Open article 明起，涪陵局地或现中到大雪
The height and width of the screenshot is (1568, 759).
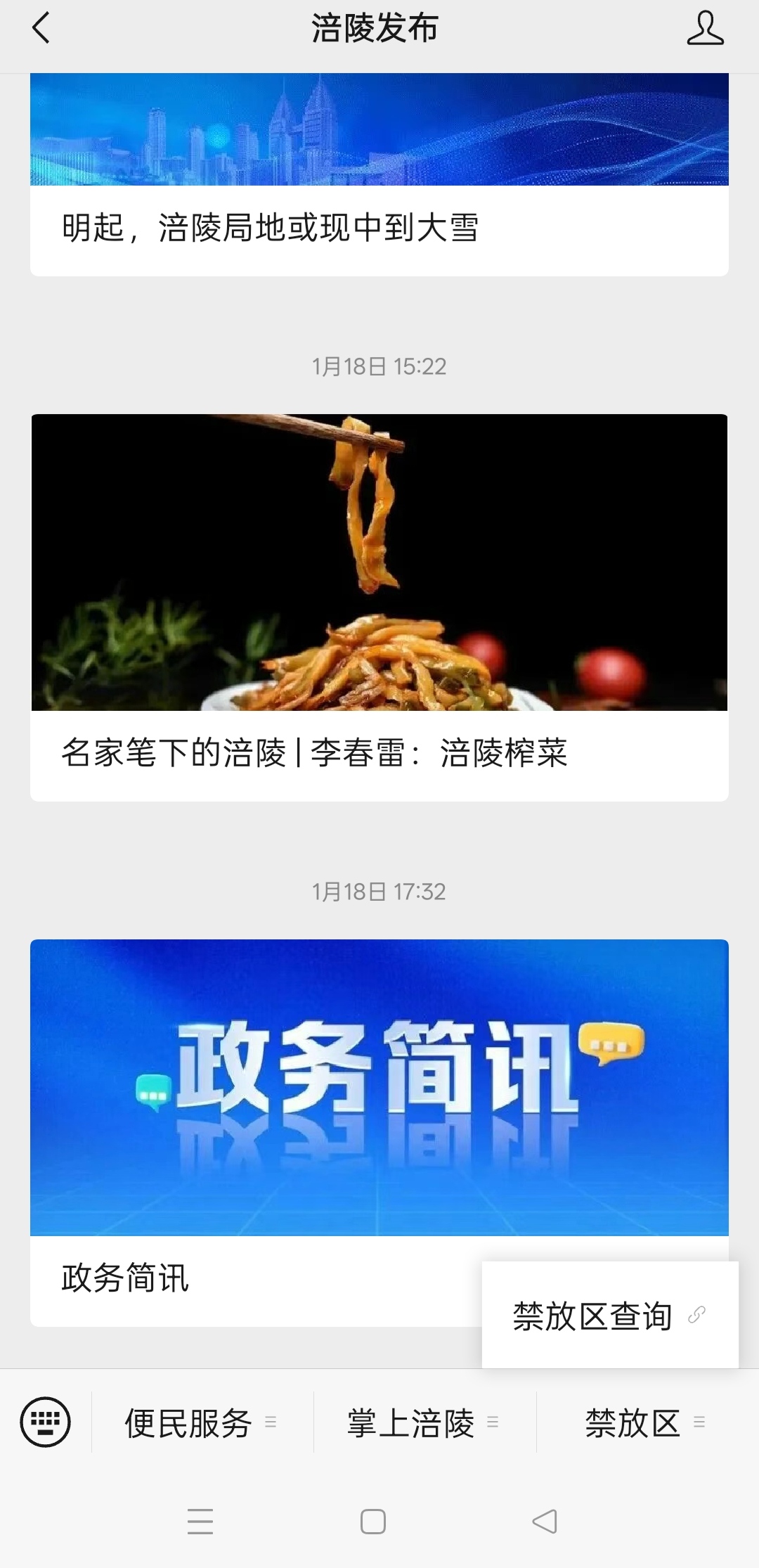(271, 228)
